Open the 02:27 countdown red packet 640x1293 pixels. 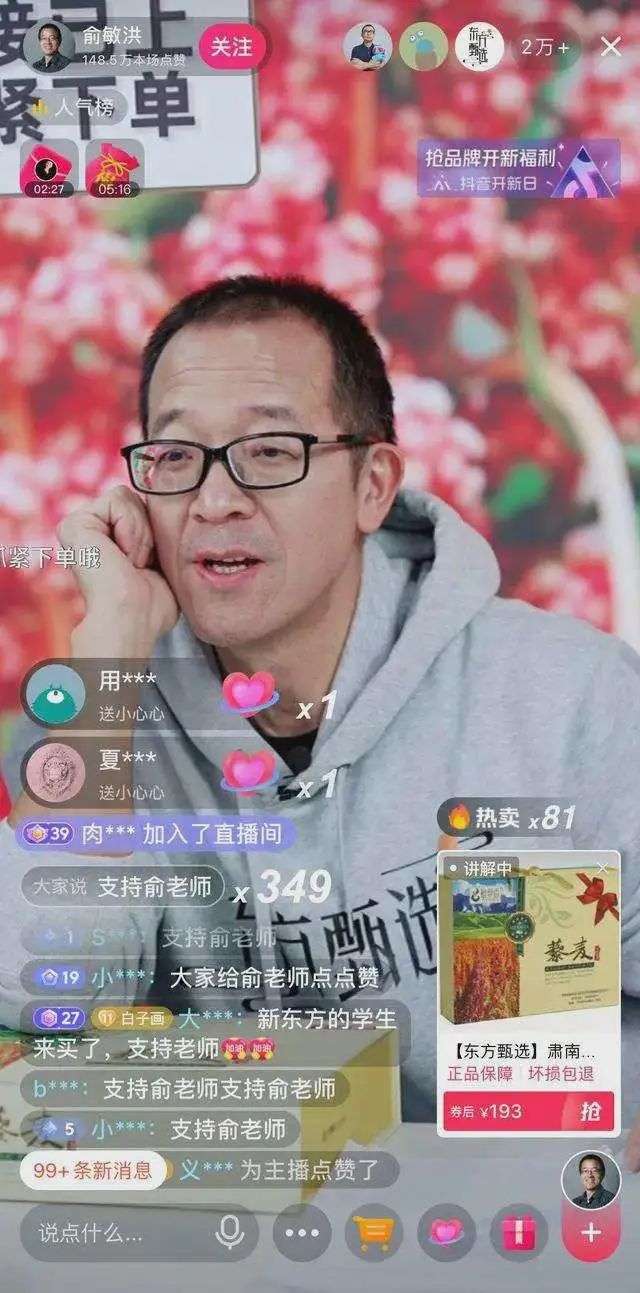(x=49, y=168)
